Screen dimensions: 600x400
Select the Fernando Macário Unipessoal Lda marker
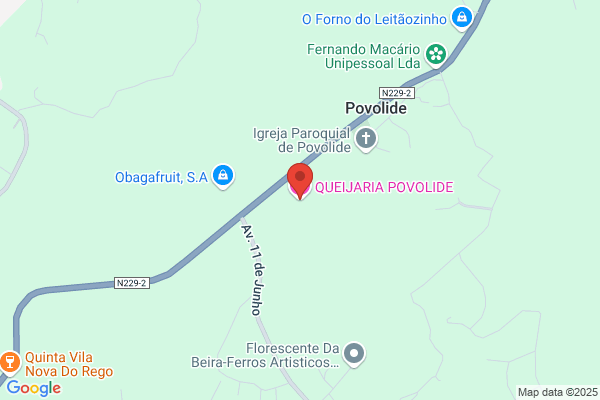click(x=436, y=55)
